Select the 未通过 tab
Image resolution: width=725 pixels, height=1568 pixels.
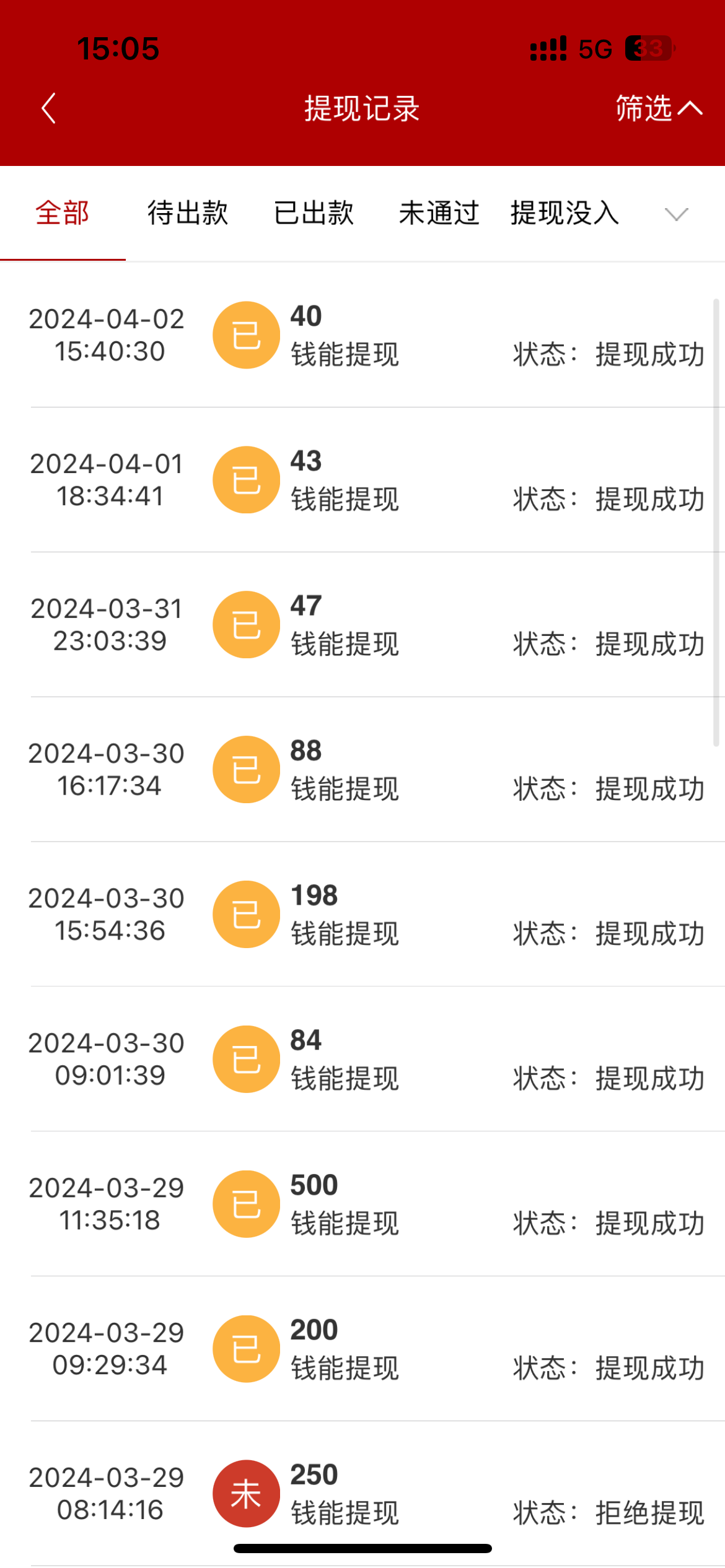click(x=439, y=213)
